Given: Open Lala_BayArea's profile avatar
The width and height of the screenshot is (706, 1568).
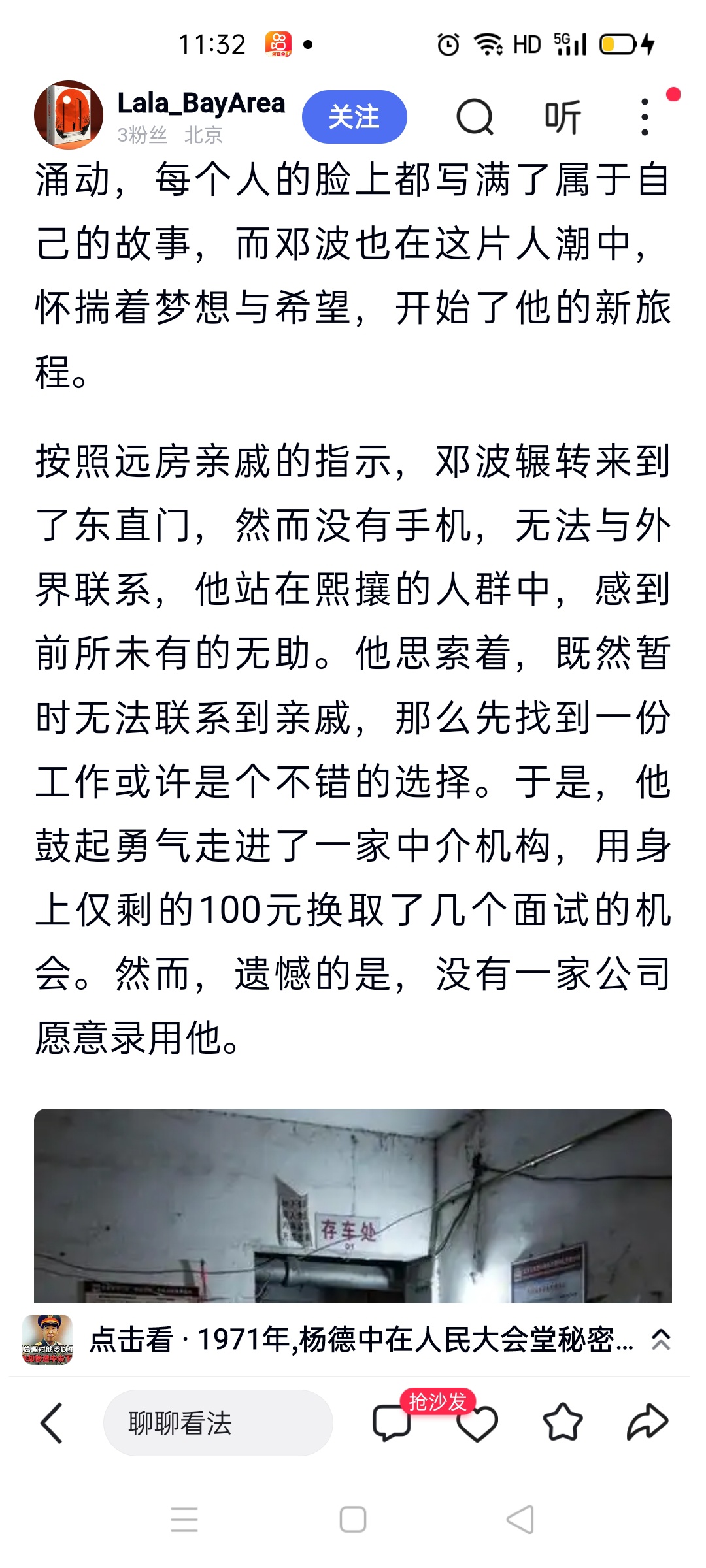Looking at the screenshot, I should click(x=68, y=115).
